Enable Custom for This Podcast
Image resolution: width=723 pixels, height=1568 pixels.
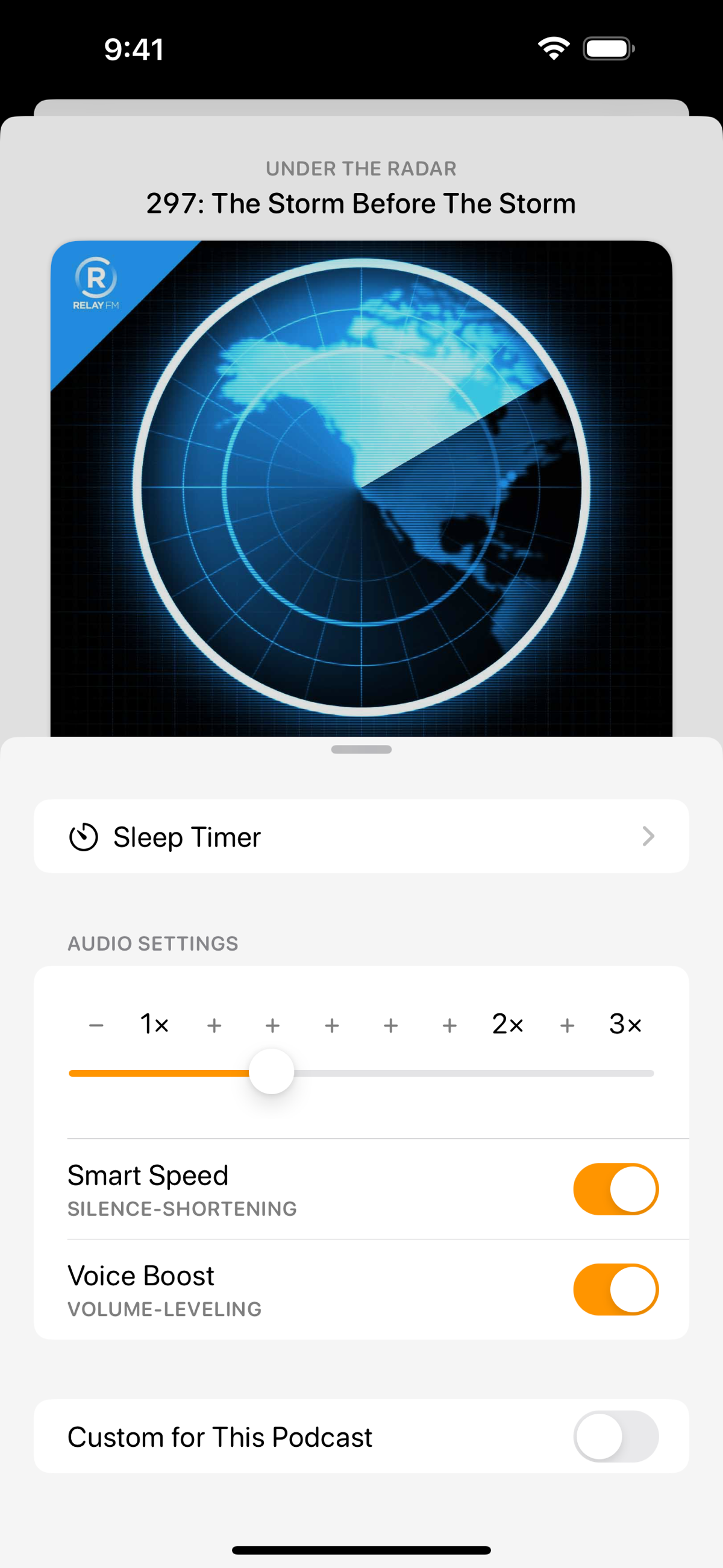click(615, 1437)
